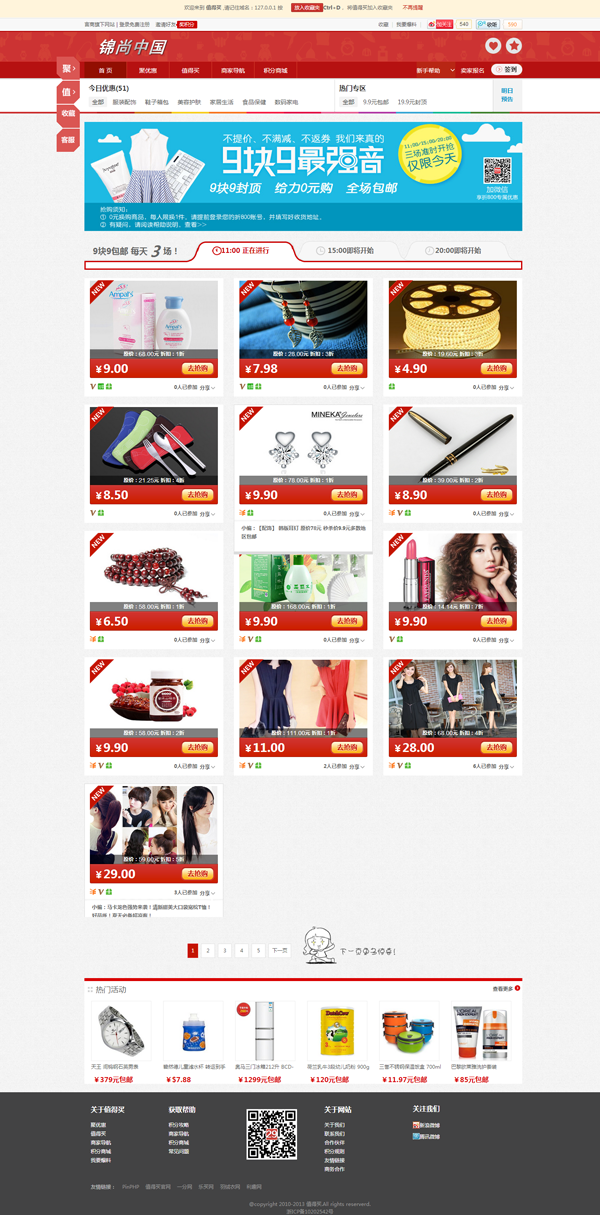Open the 新浪微博 link in the footer
600x1215 pixels.
coord(430,1125)
